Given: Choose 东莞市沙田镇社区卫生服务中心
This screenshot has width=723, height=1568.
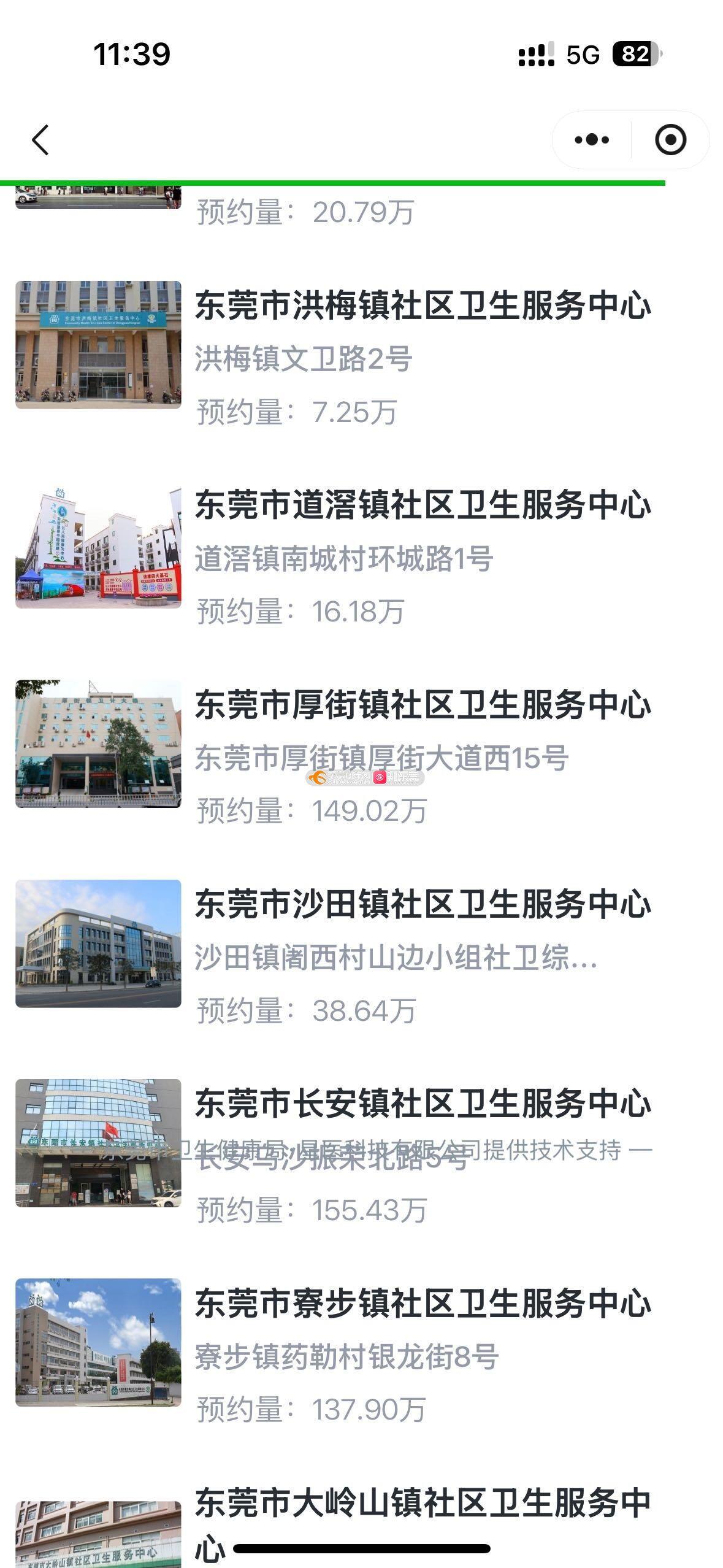Looking at the screenshot, I should click(422, 905).
